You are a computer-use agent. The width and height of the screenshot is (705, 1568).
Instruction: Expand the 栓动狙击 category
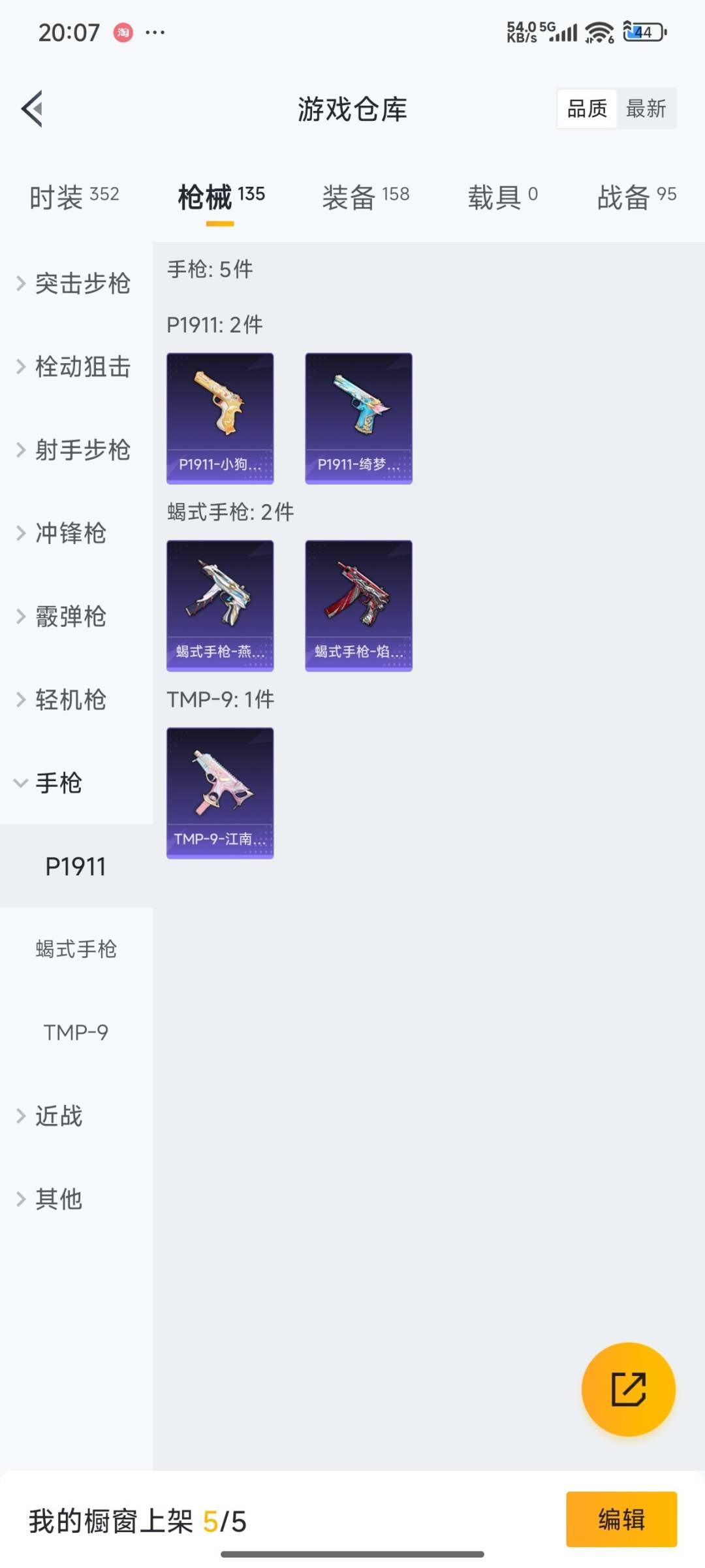(x=74, y=367)
